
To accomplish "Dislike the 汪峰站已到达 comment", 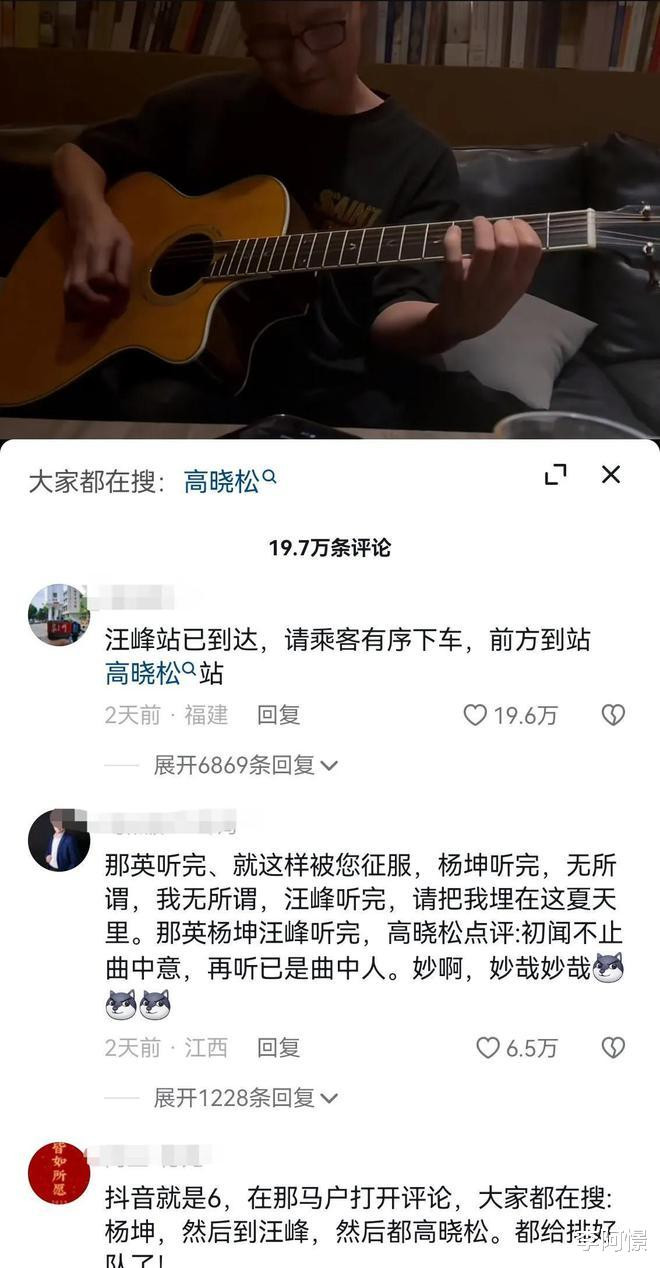I will (x=612, y=715).
